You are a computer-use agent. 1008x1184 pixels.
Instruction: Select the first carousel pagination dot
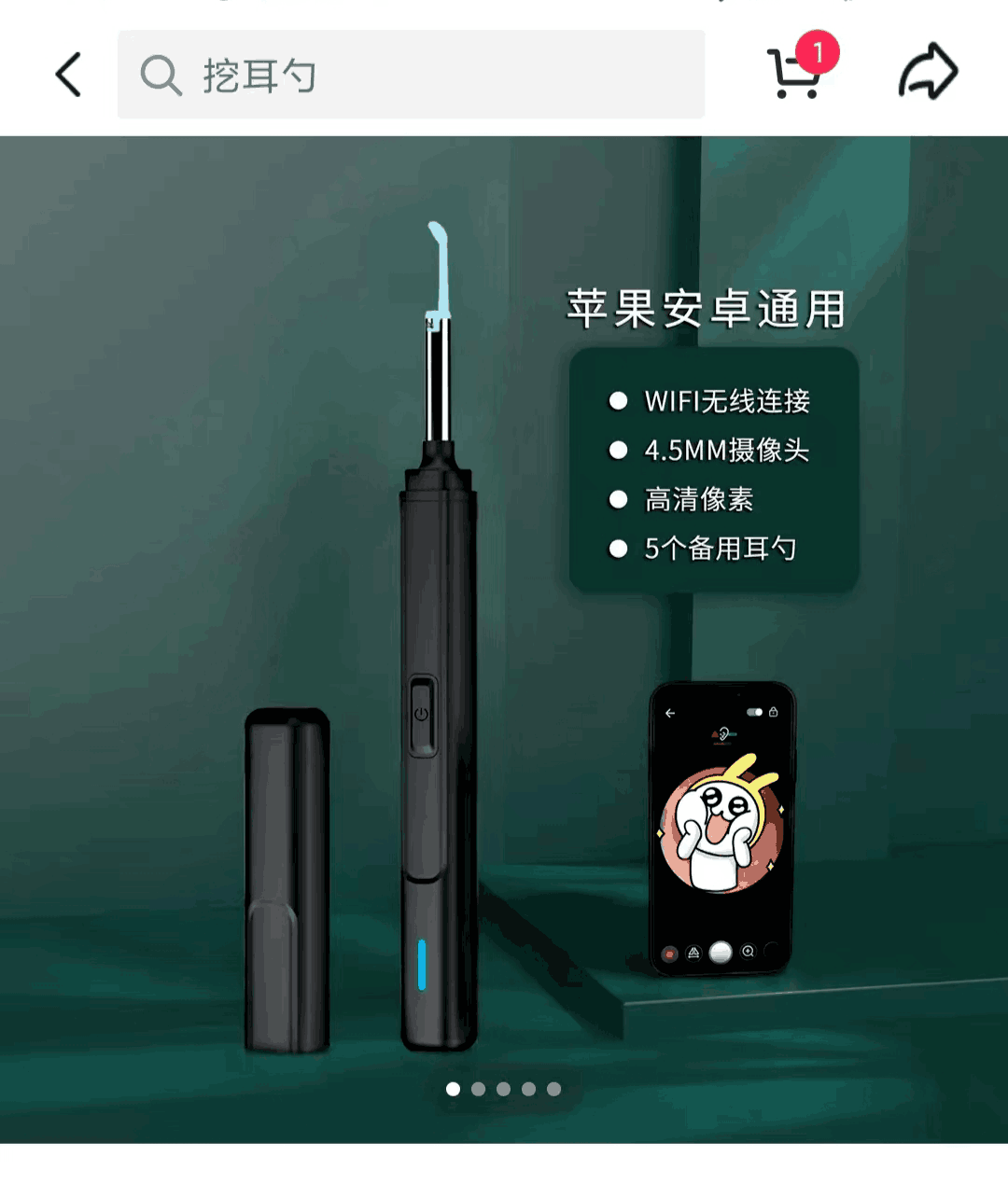pyautogui.click(x=453, y=1089)
